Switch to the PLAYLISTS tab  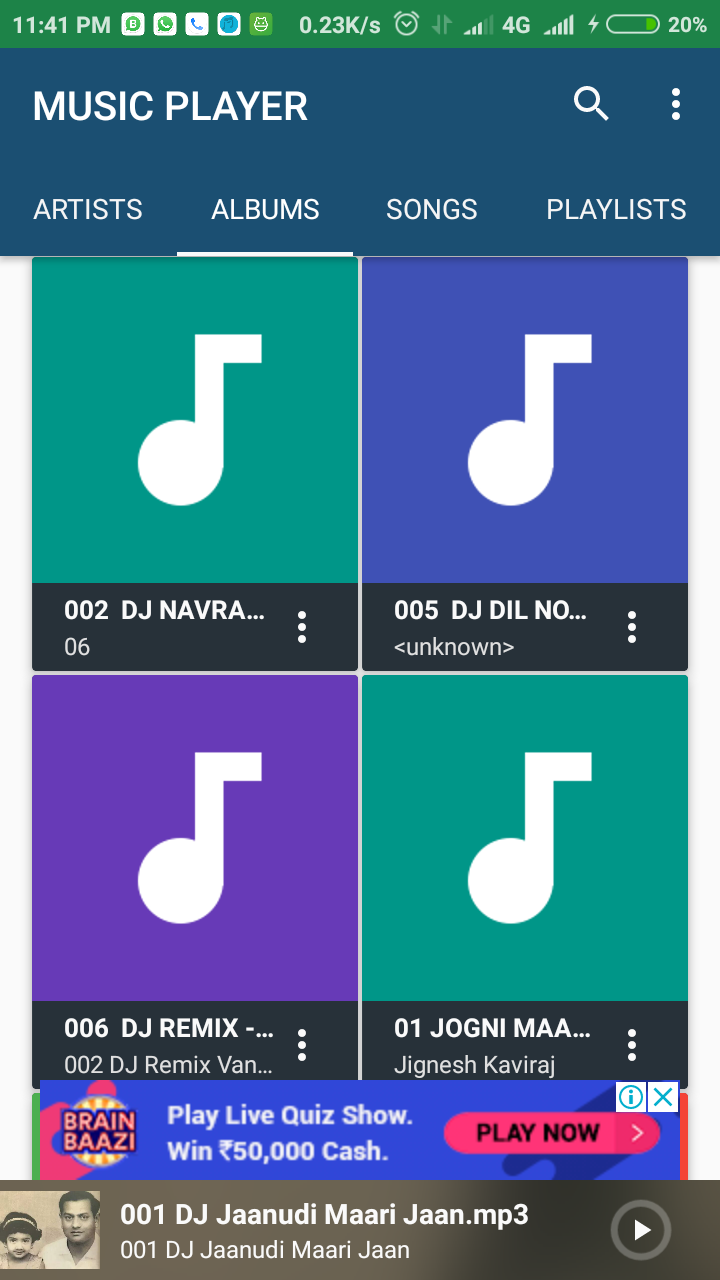pyautogui.click(x=616, y=209)
